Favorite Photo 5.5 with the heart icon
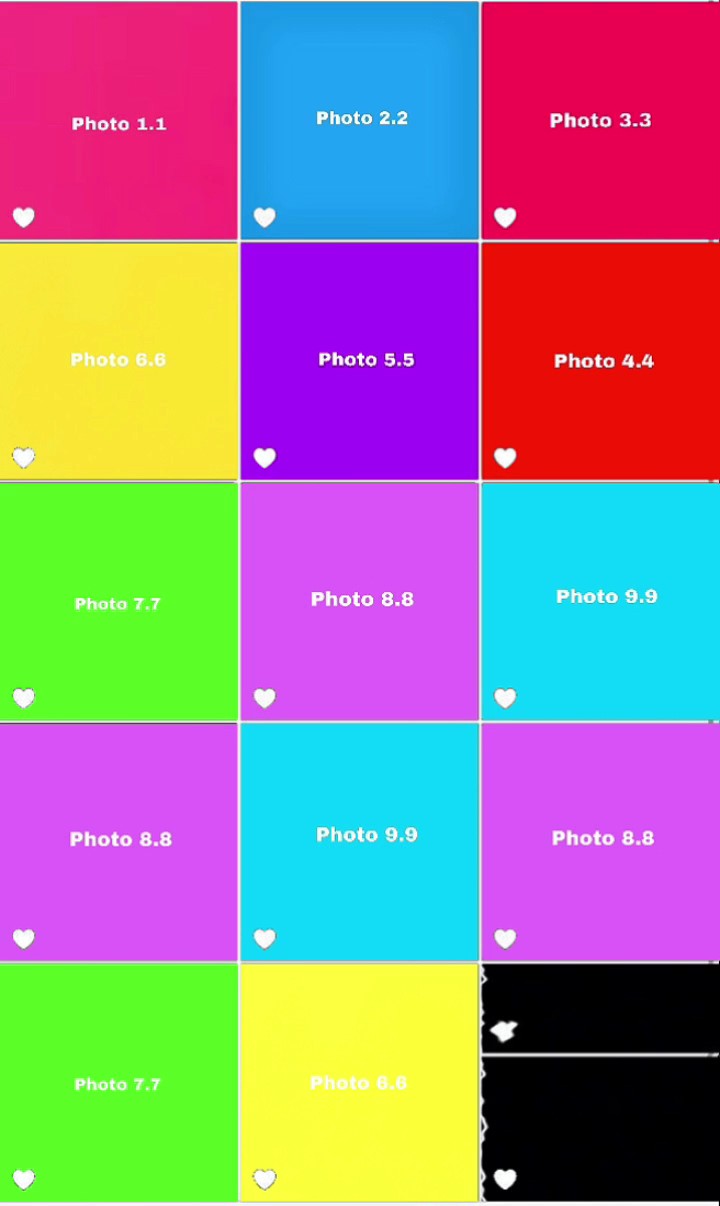 coord(264,458)
